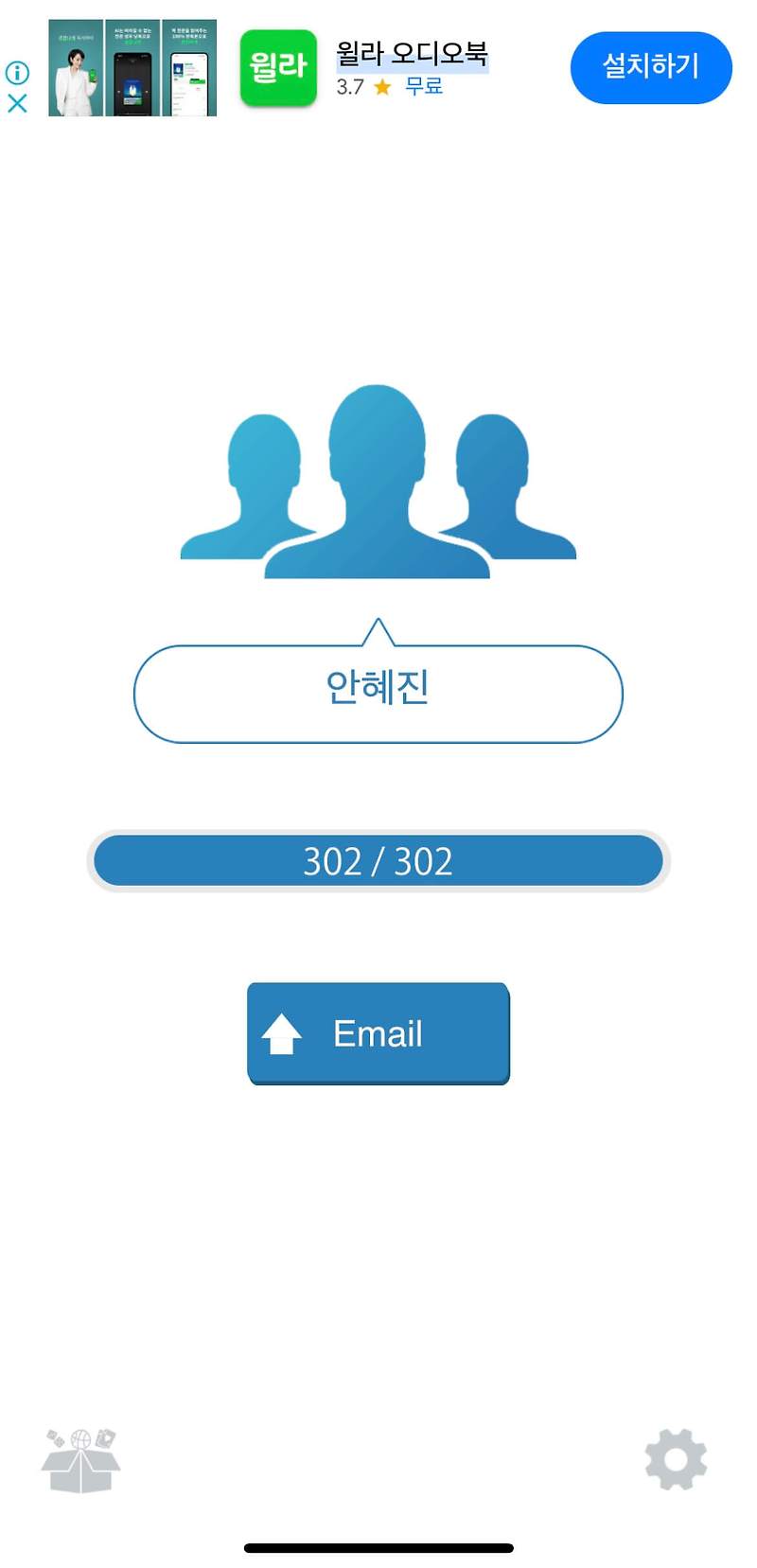Open settings via the gear icon
Image resolution: width=757 pixels, height=1568 pixels.
point(675,1459)
